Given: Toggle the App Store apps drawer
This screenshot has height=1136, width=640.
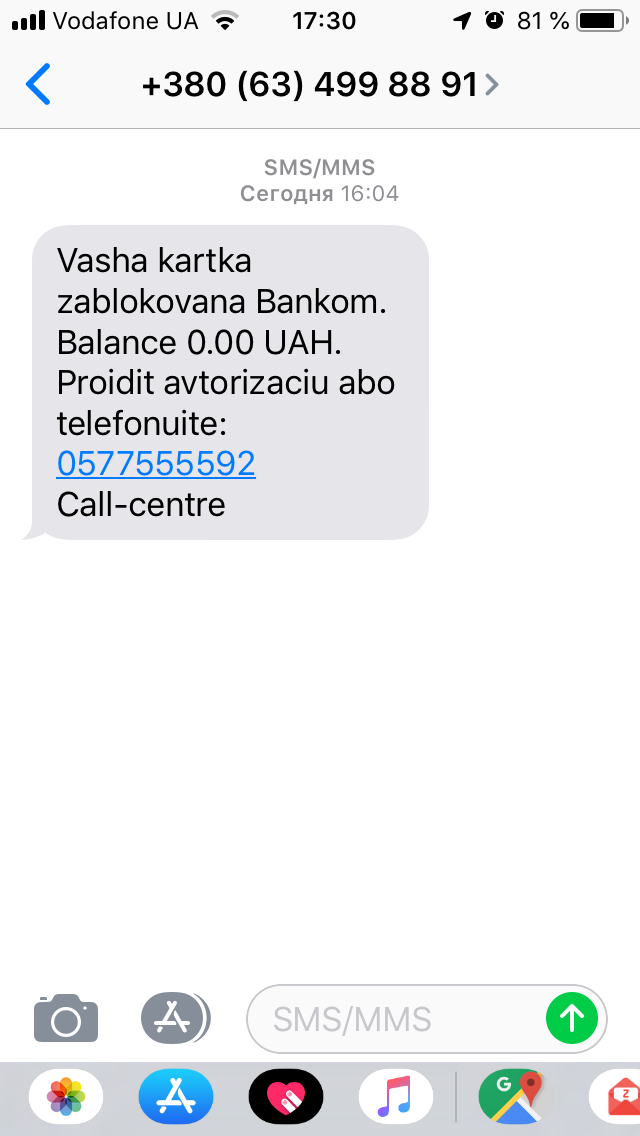Looking at the screenshot, I should pos(174,1019).
